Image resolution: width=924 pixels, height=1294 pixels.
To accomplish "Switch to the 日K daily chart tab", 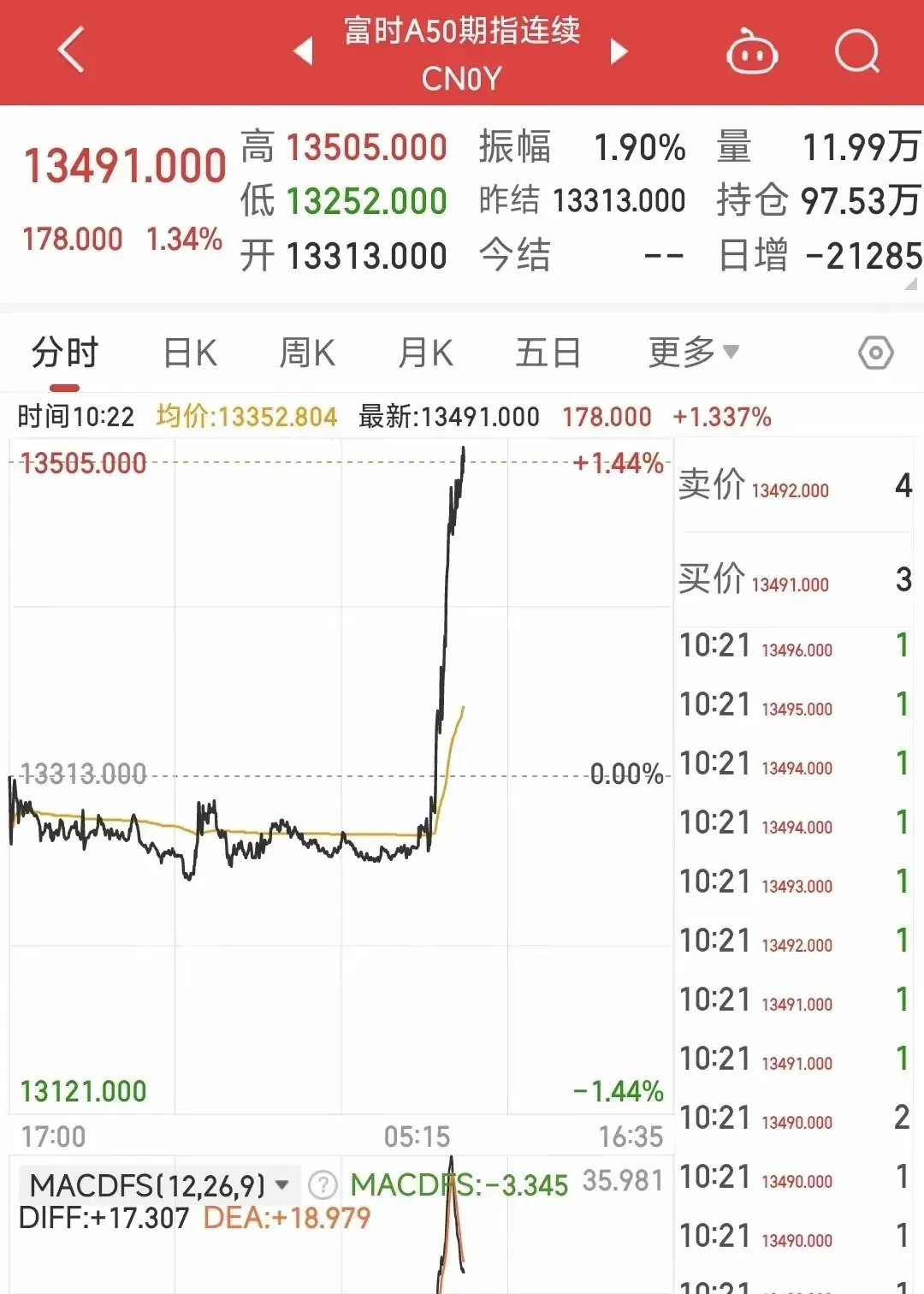I will click(189, 352).
